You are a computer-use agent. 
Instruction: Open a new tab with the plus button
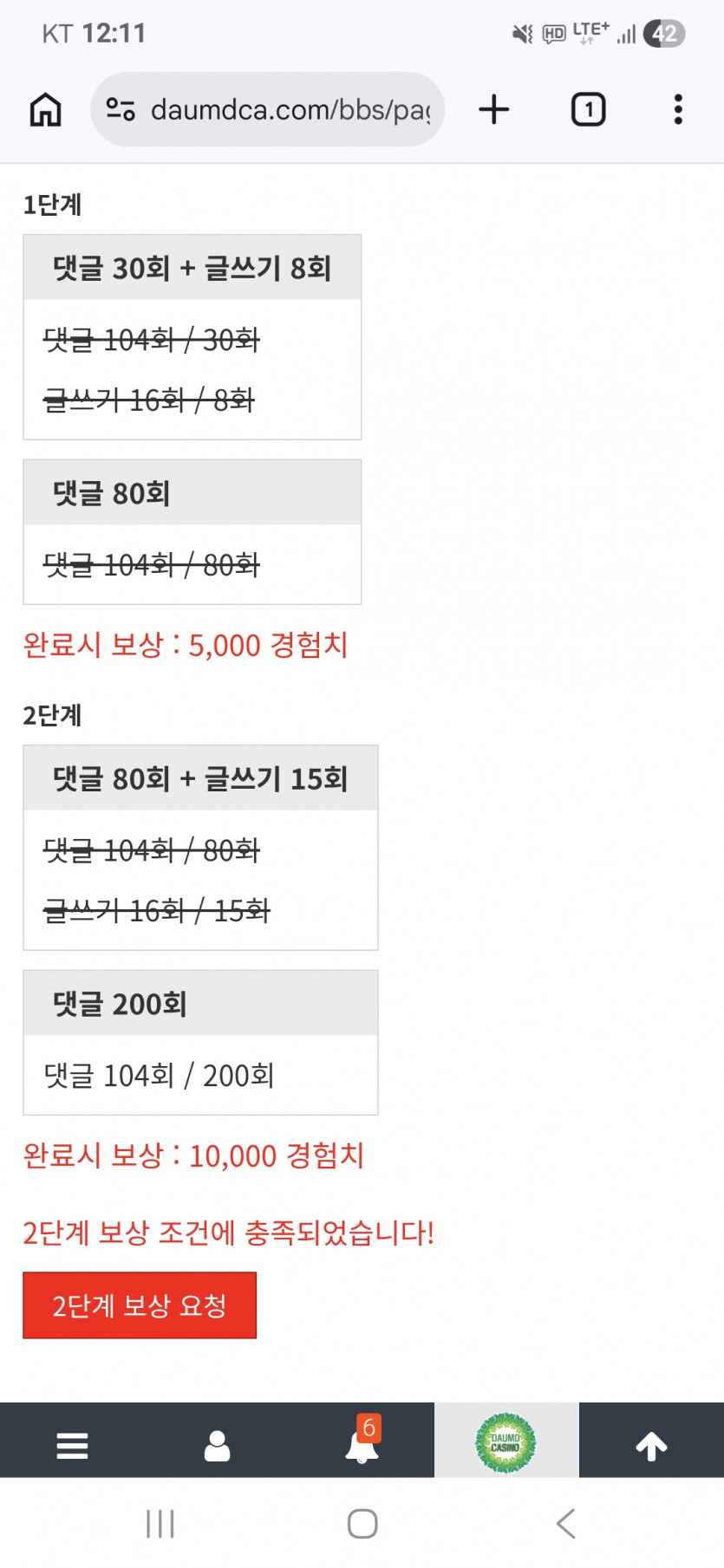493,109
